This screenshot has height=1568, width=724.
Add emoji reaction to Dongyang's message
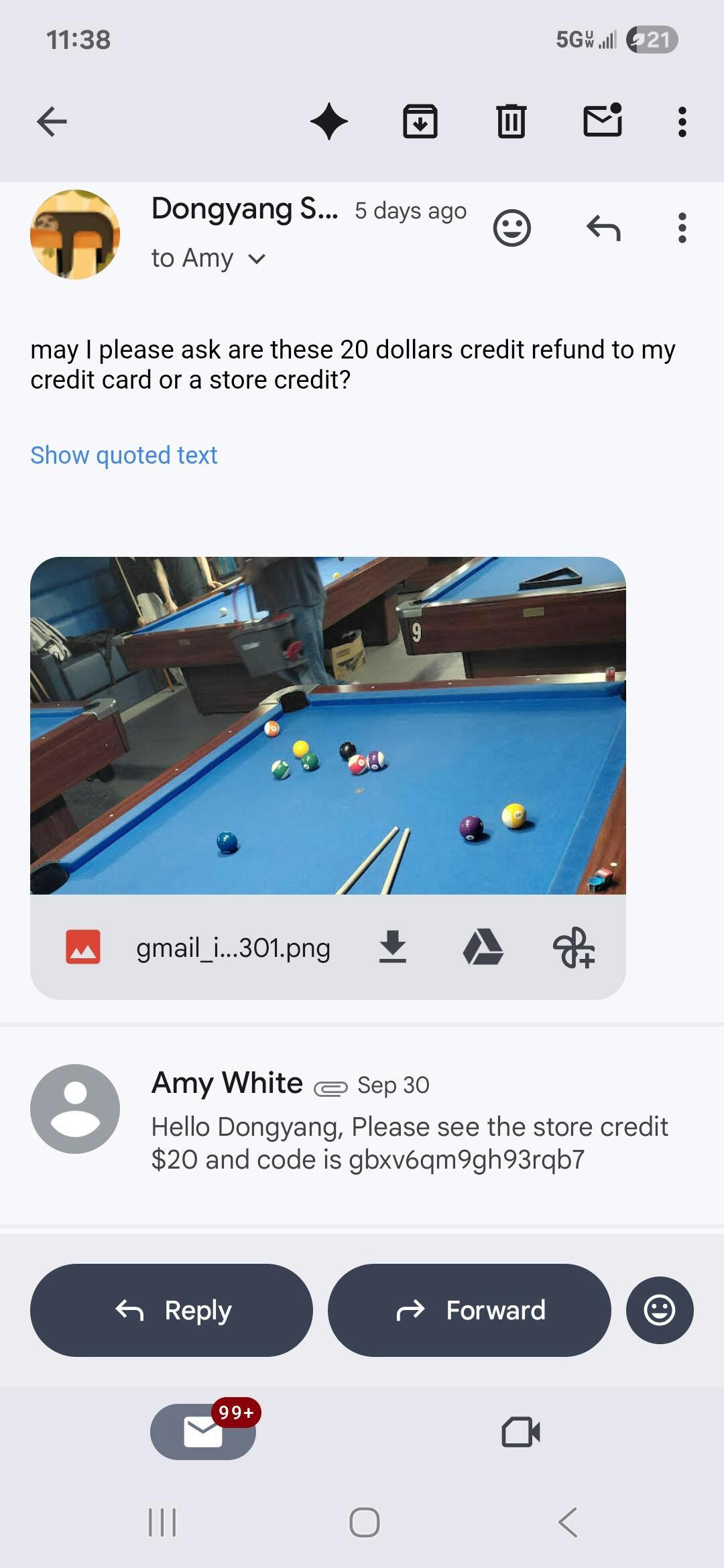(x=512, y=228)
